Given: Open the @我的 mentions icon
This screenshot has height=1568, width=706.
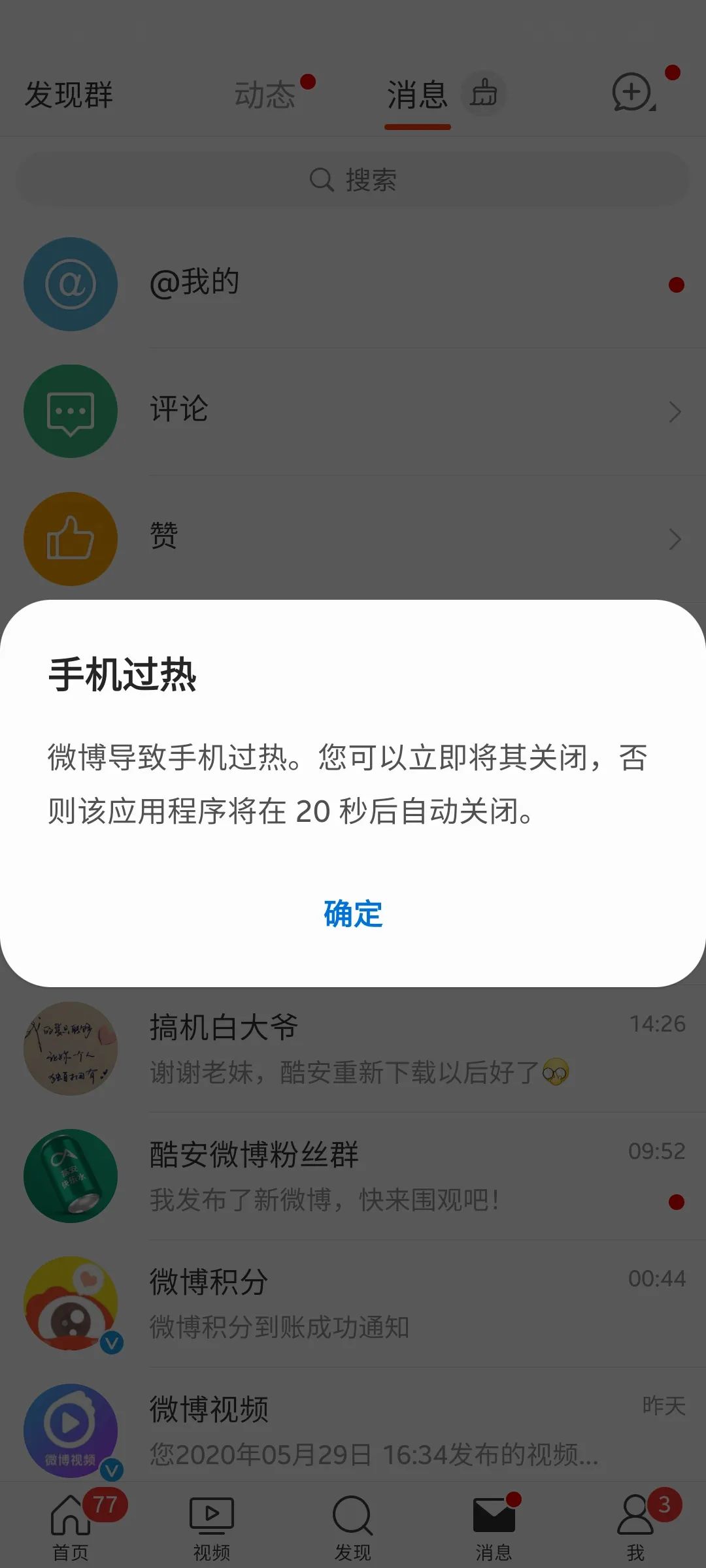Looking at the screenshot, I should pyautogui.click(x=71, y=284).
